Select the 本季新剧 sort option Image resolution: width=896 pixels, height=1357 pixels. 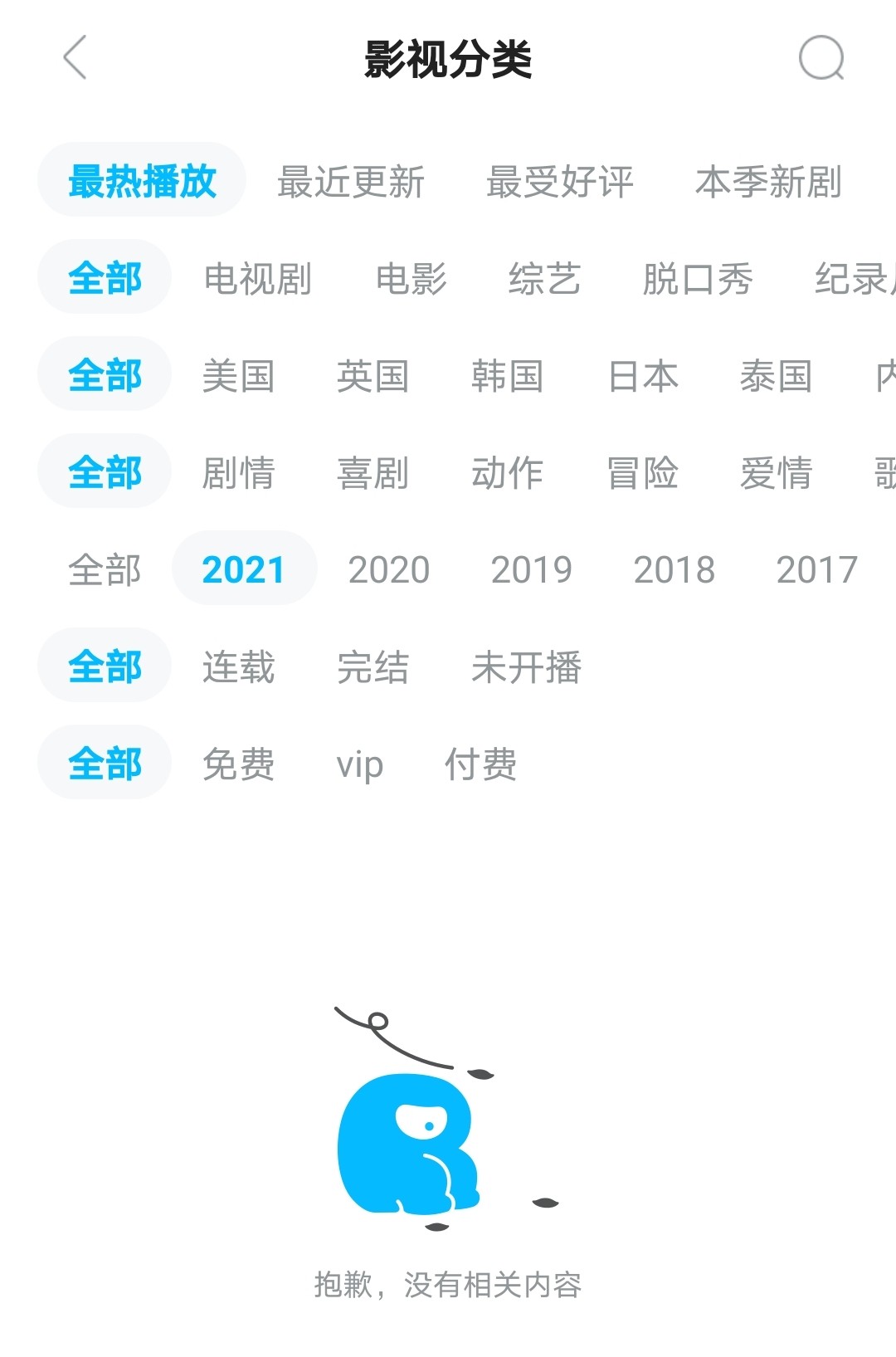(x=769, y=182)
